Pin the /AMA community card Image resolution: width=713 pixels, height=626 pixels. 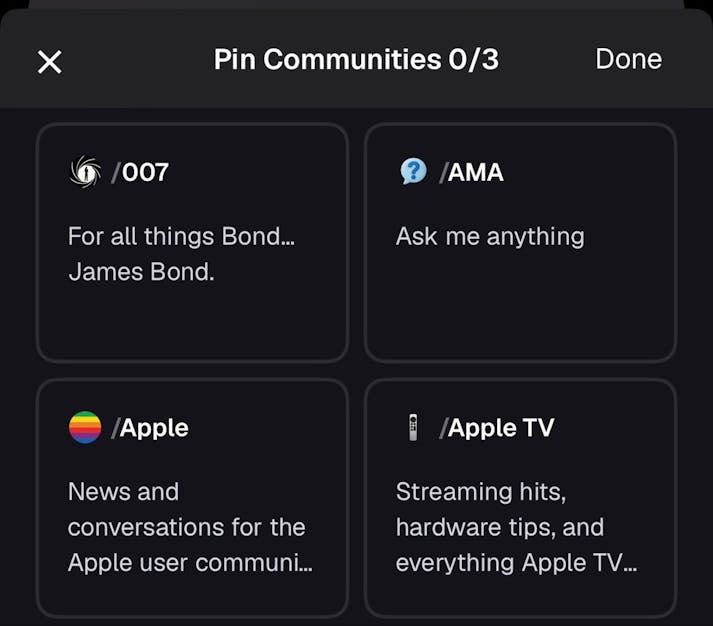(x=520, y=242)
